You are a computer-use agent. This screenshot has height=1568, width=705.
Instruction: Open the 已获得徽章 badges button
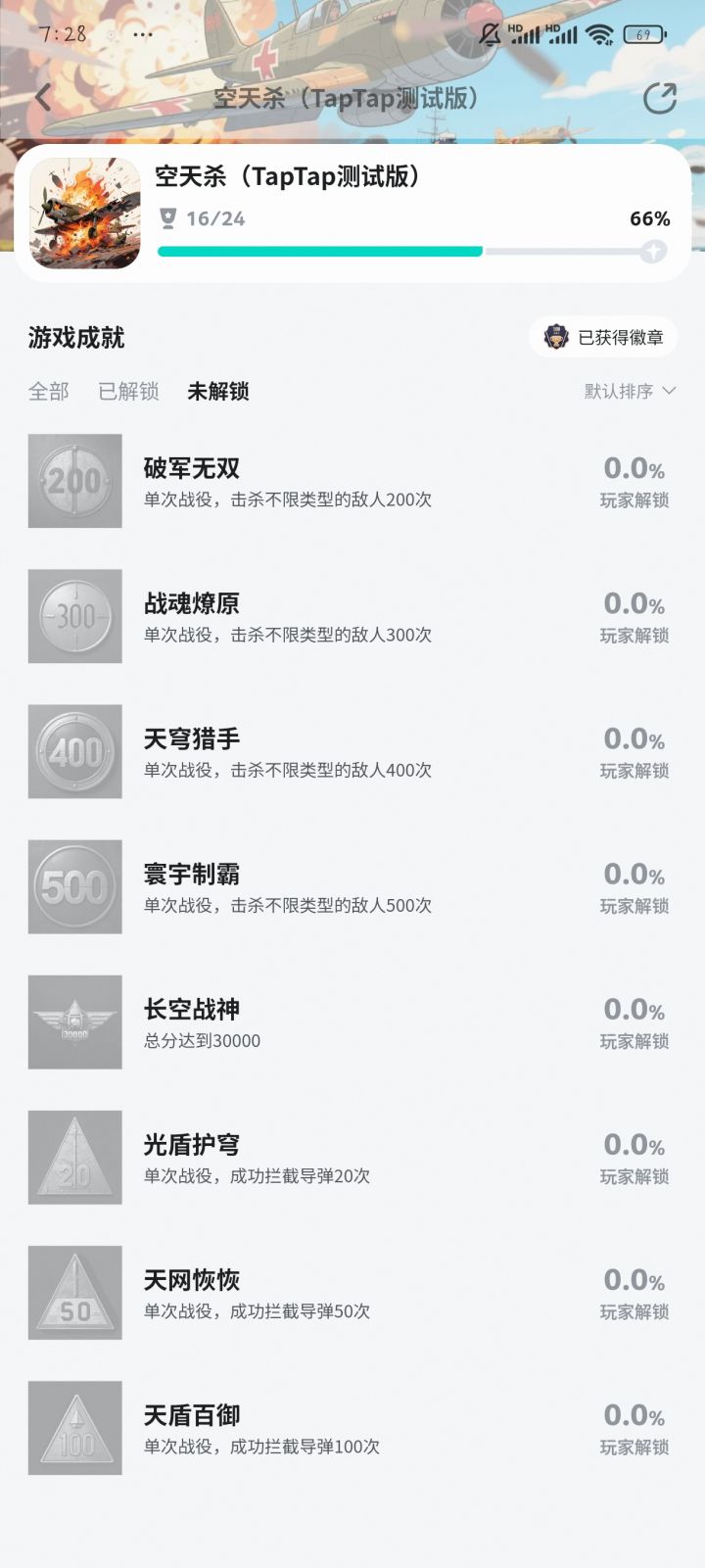click(603, 338)
